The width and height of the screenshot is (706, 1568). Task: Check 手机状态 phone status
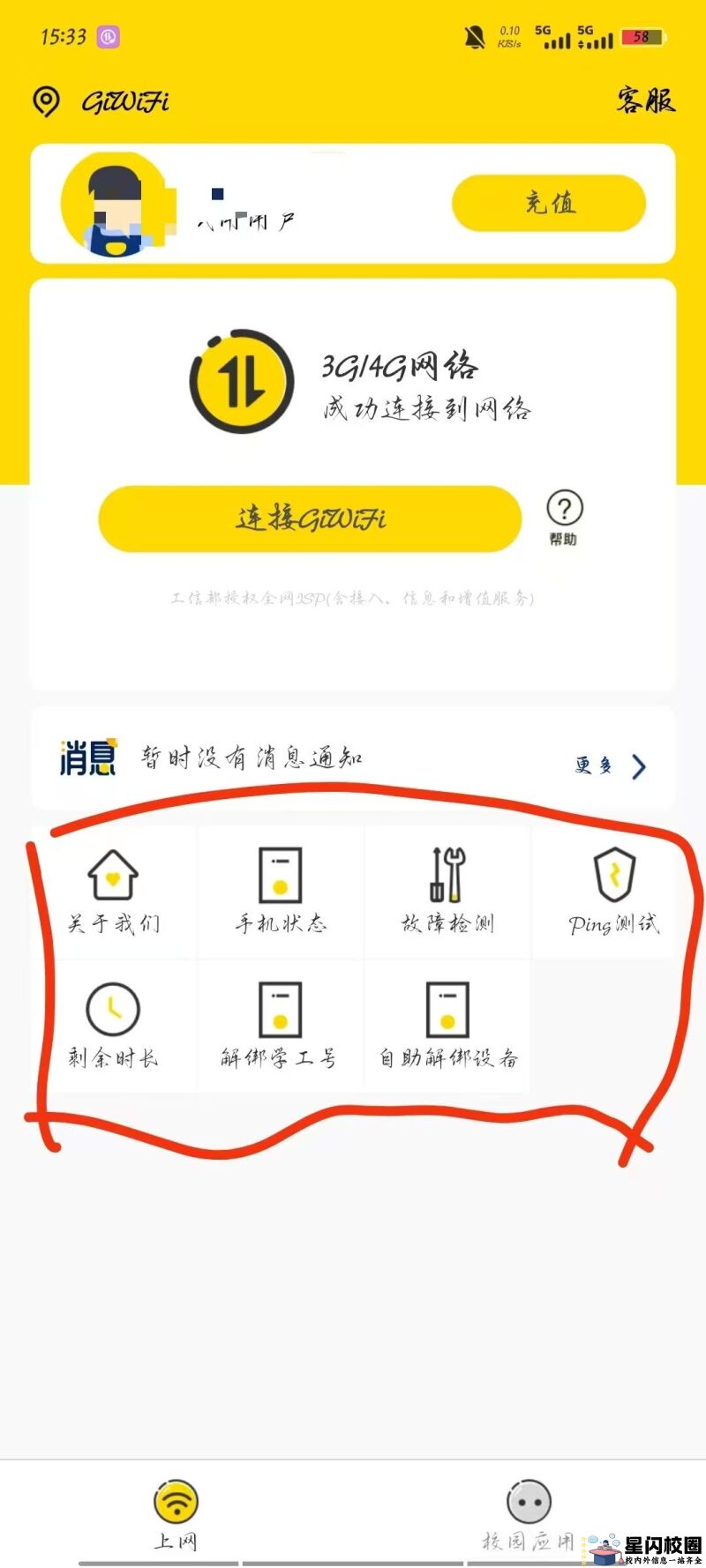tap(280, 892)
